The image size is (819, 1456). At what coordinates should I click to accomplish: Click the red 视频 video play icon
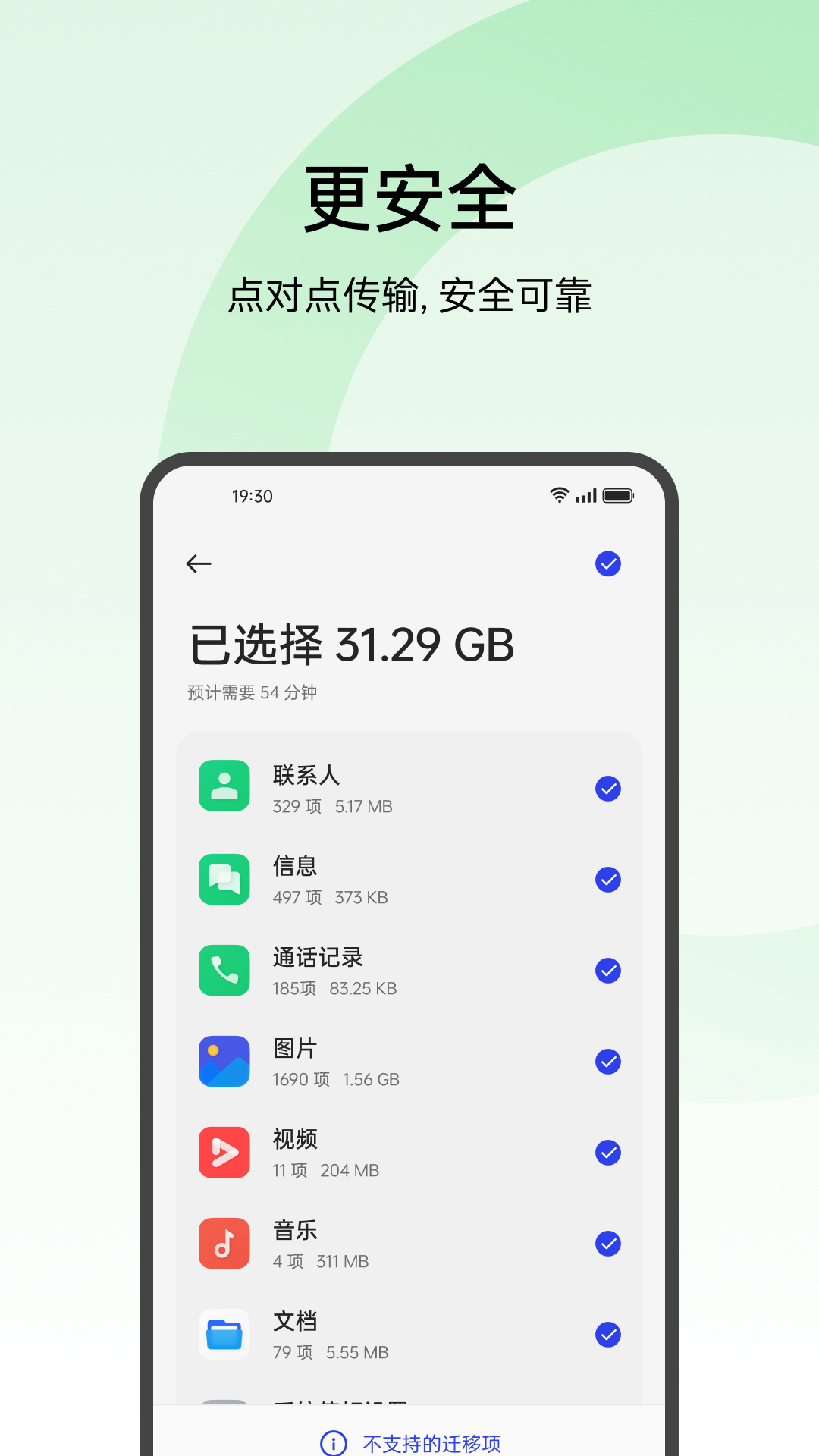224,1153
